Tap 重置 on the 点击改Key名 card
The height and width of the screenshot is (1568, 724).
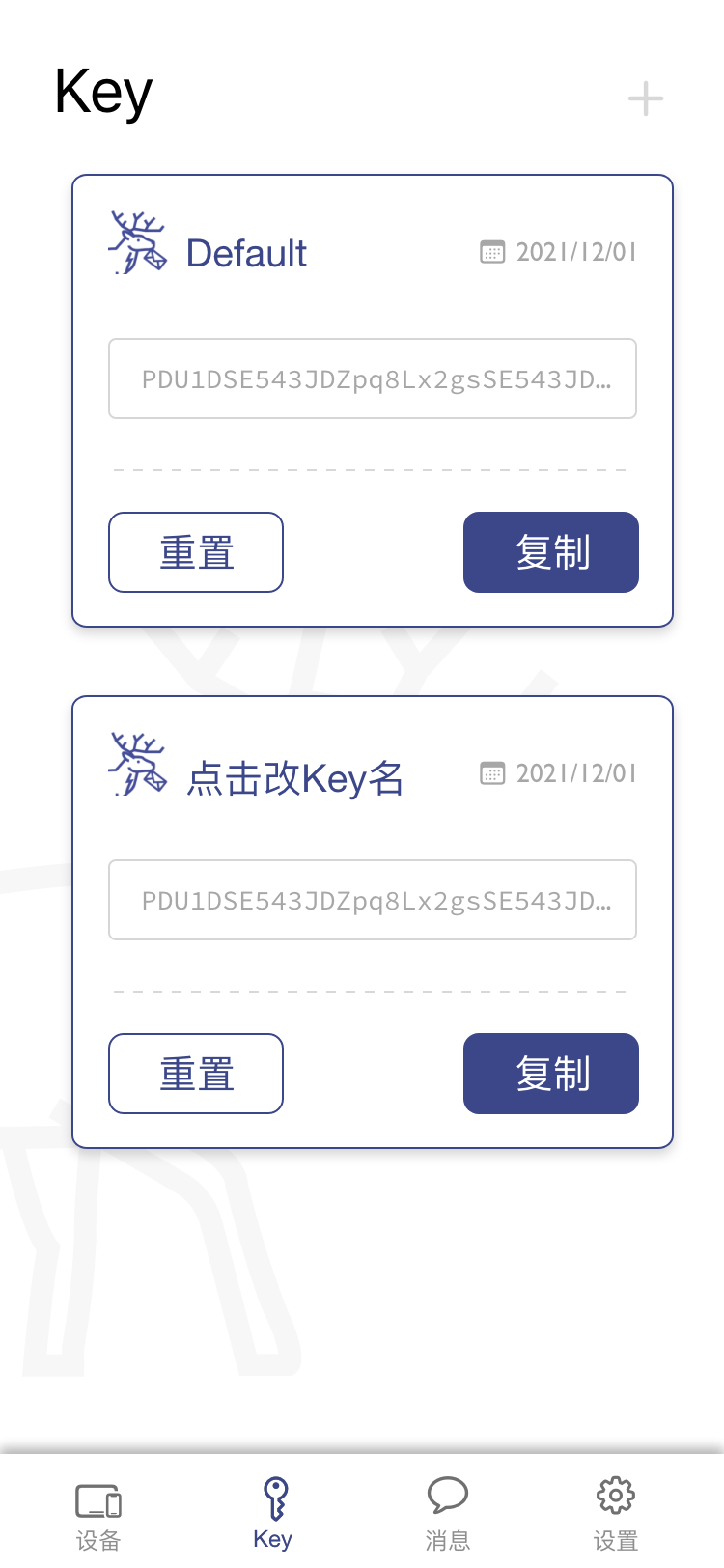[x=196, y=1074]
